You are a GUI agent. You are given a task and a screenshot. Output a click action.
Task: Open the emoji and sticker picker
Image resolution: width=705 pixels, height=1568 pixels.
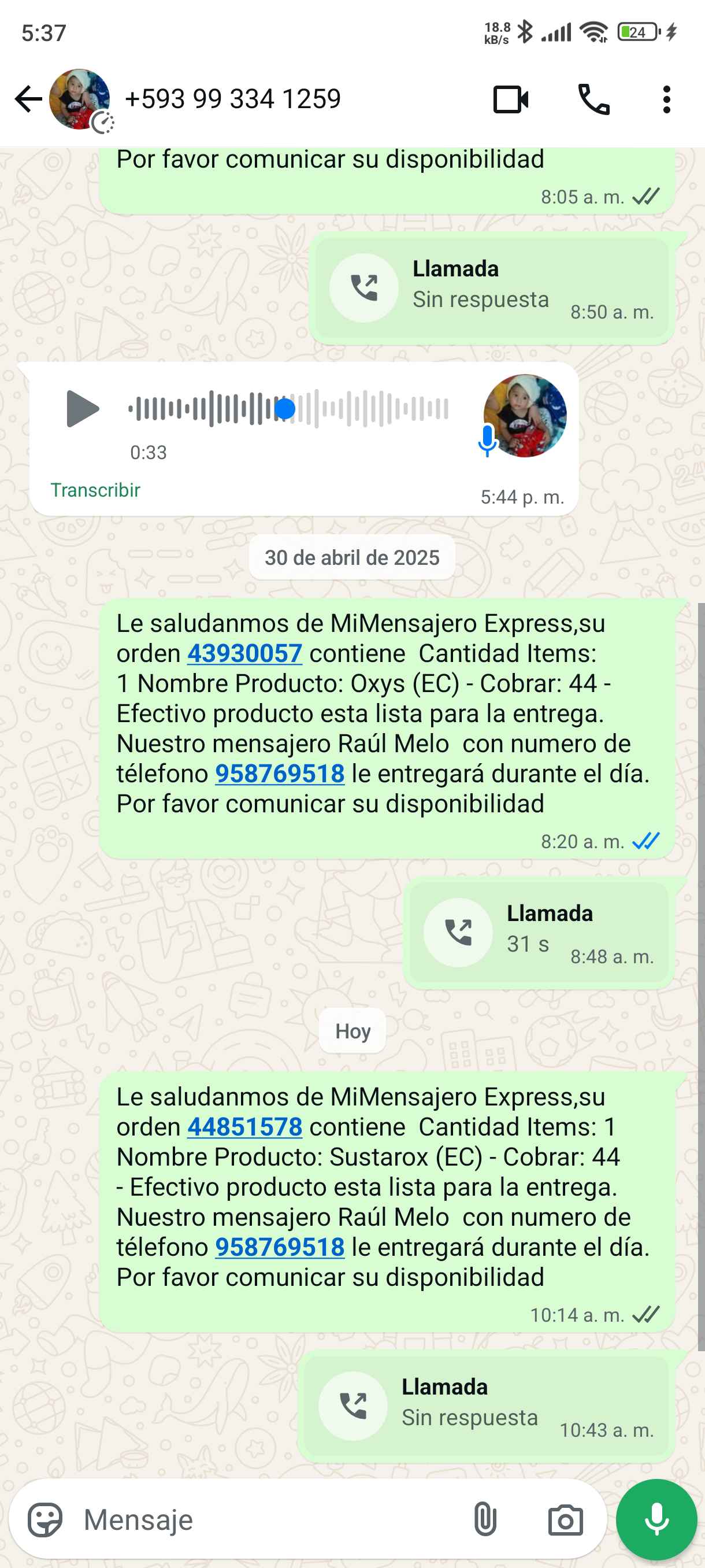[x=45, y=1520]
